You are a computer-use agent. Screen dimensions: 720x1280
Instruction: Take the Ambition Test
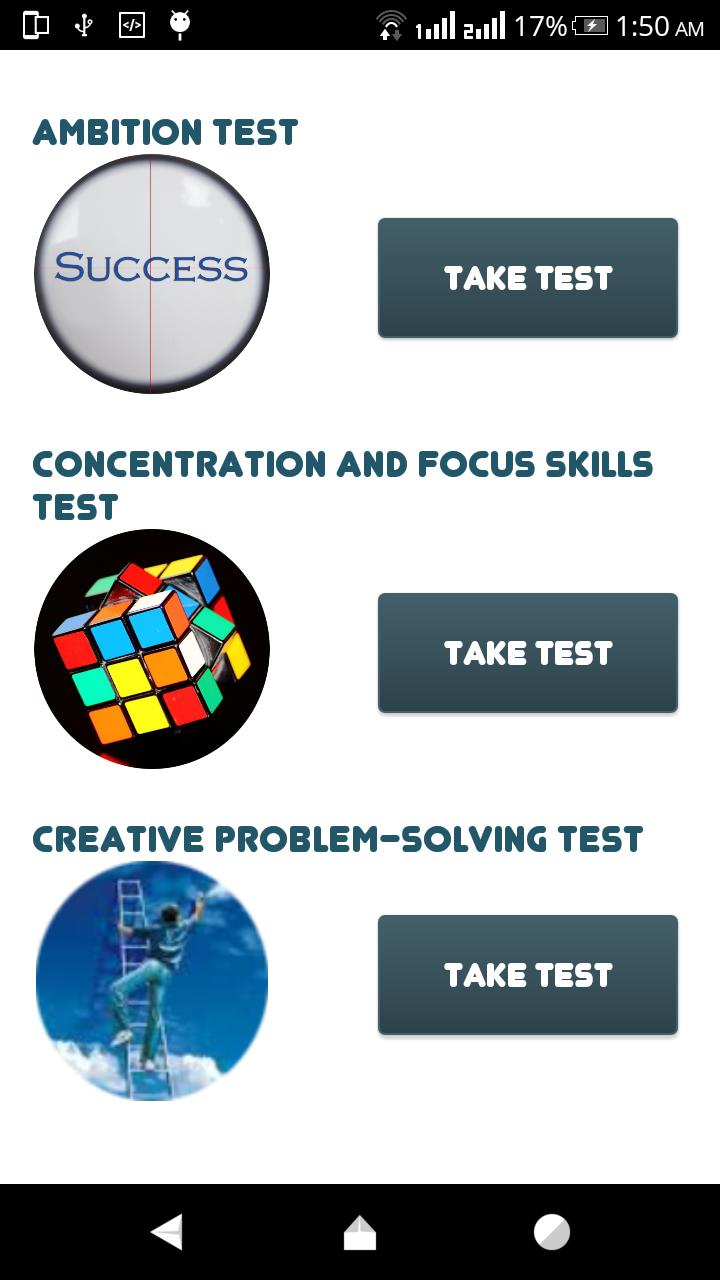point(527,278)
